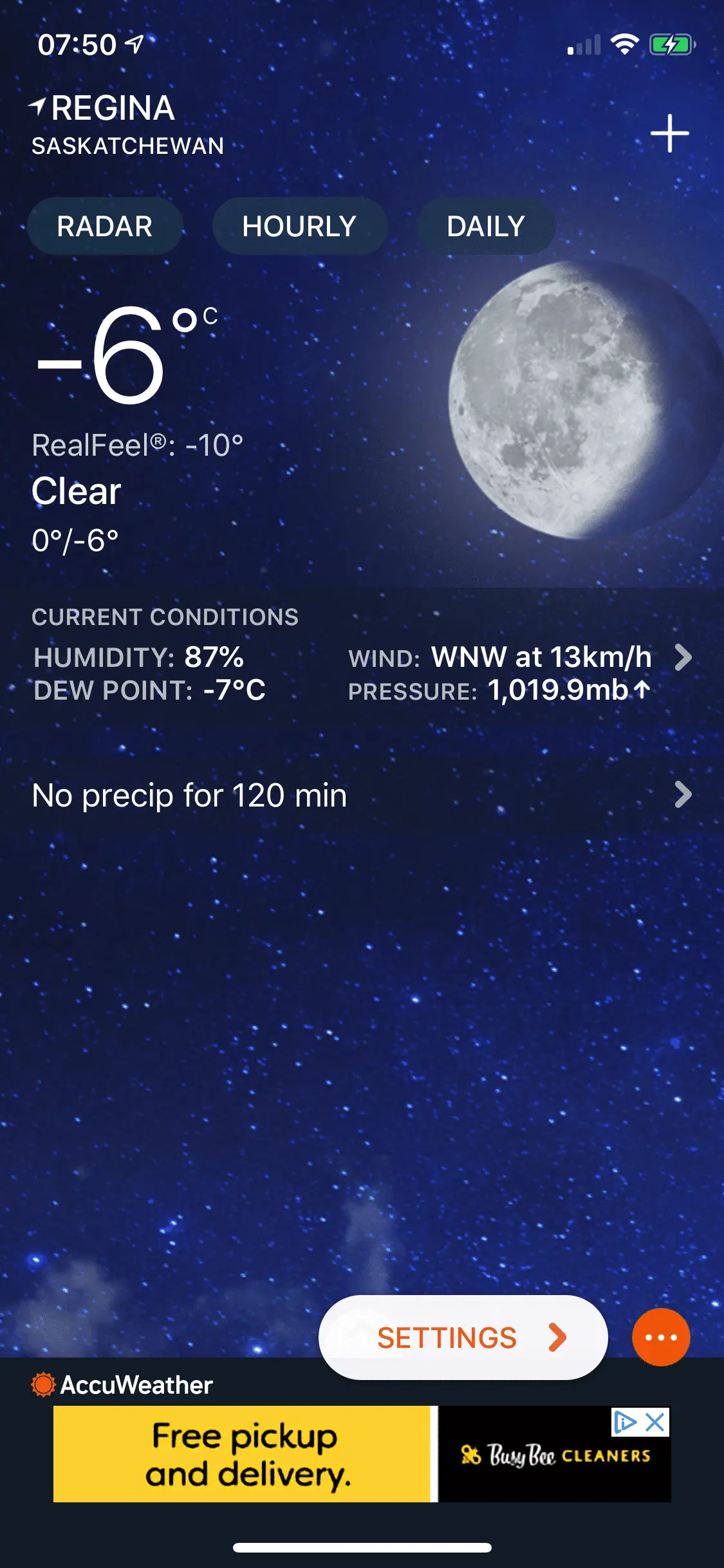The height and width of the screenshot is (1568, 724).
Task: Open the RADAR view
Action: tap(105, 227)
